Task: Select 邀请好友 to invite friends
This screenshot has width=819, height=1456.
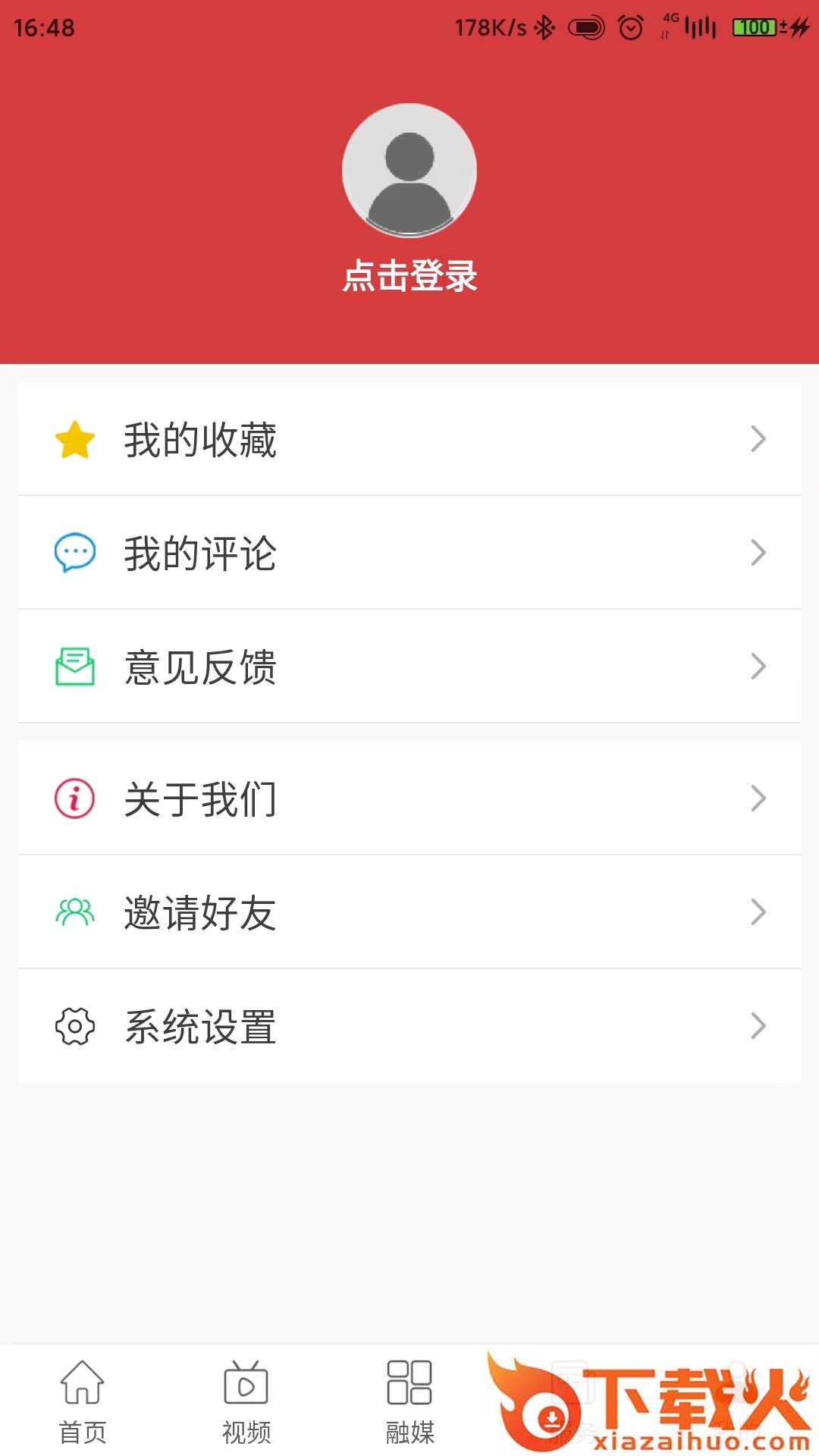Action: tap(409, 912)
